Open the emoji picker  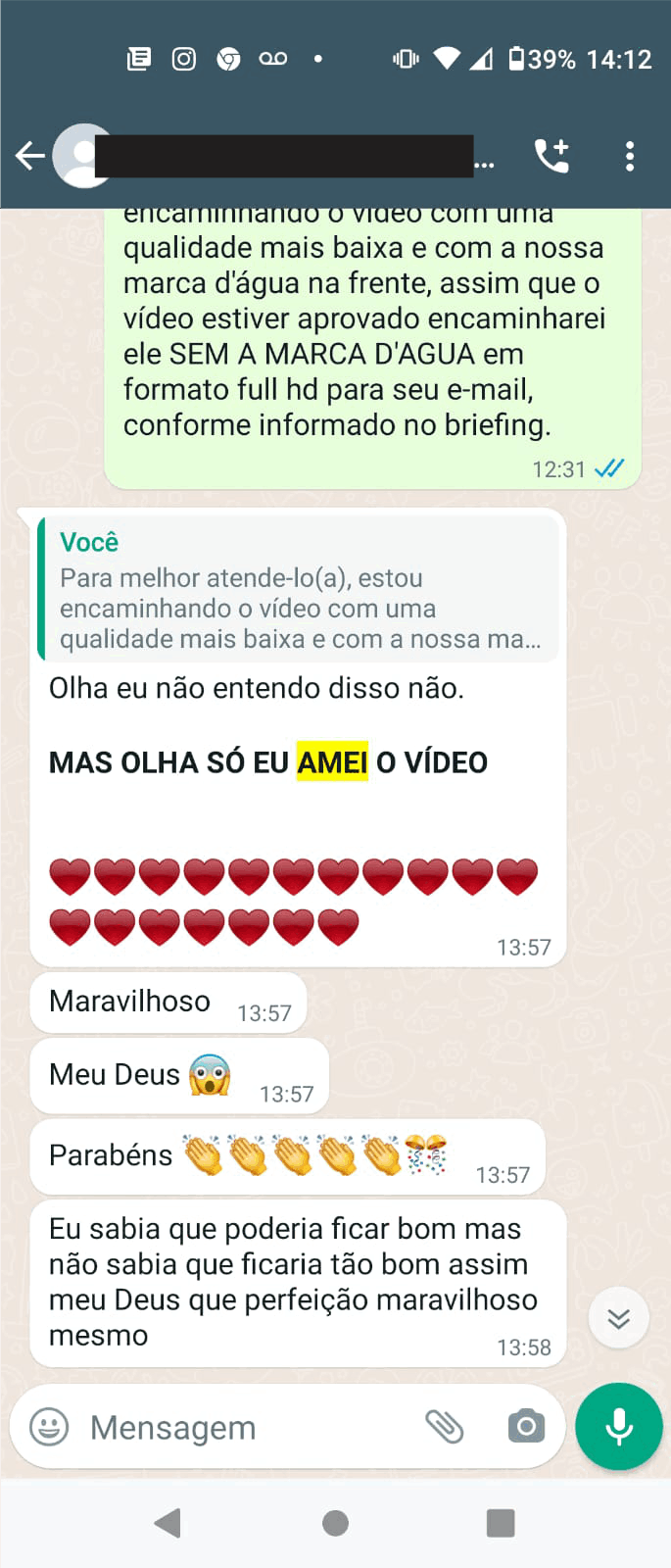click(x=49, y=1427)
